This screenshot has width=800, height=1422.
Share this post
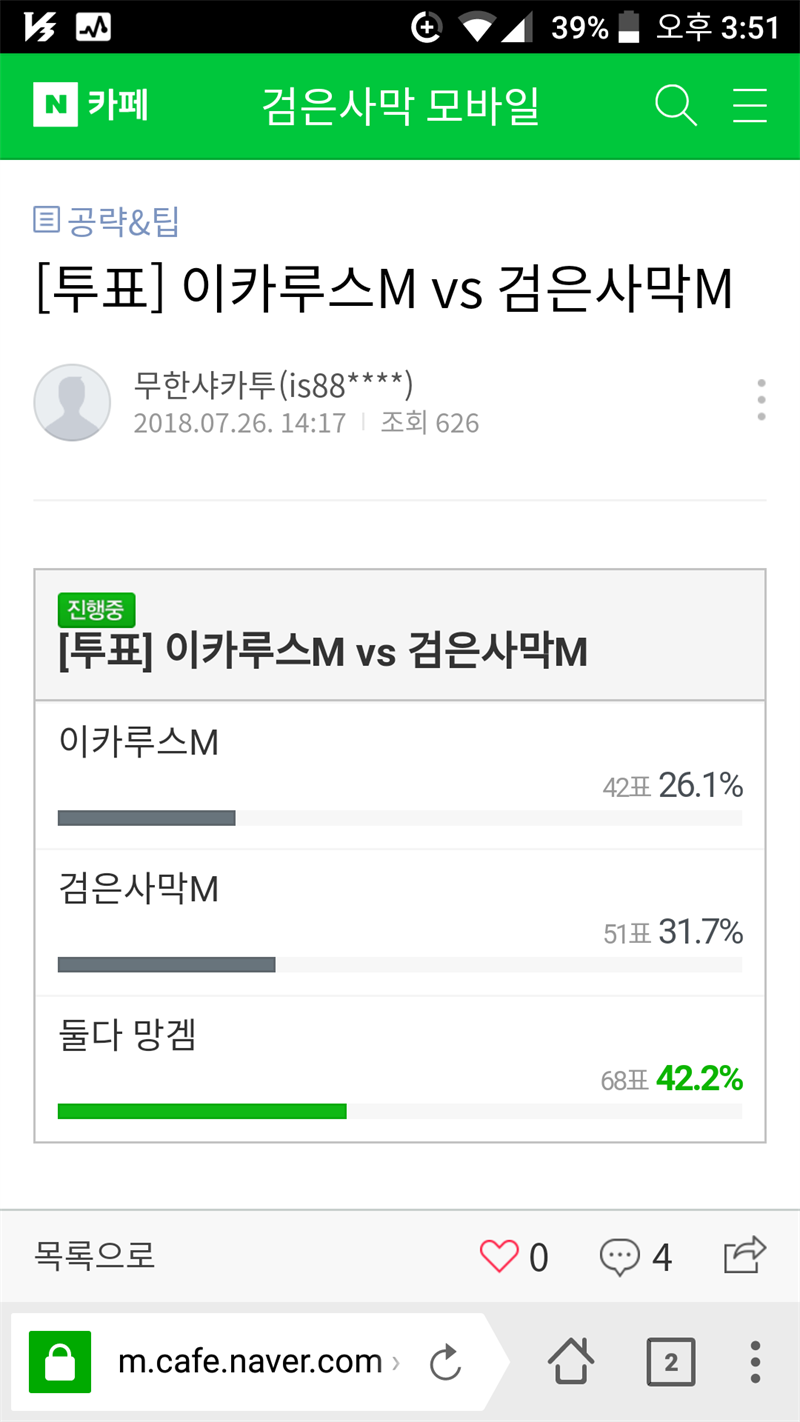pos(745,1255)
